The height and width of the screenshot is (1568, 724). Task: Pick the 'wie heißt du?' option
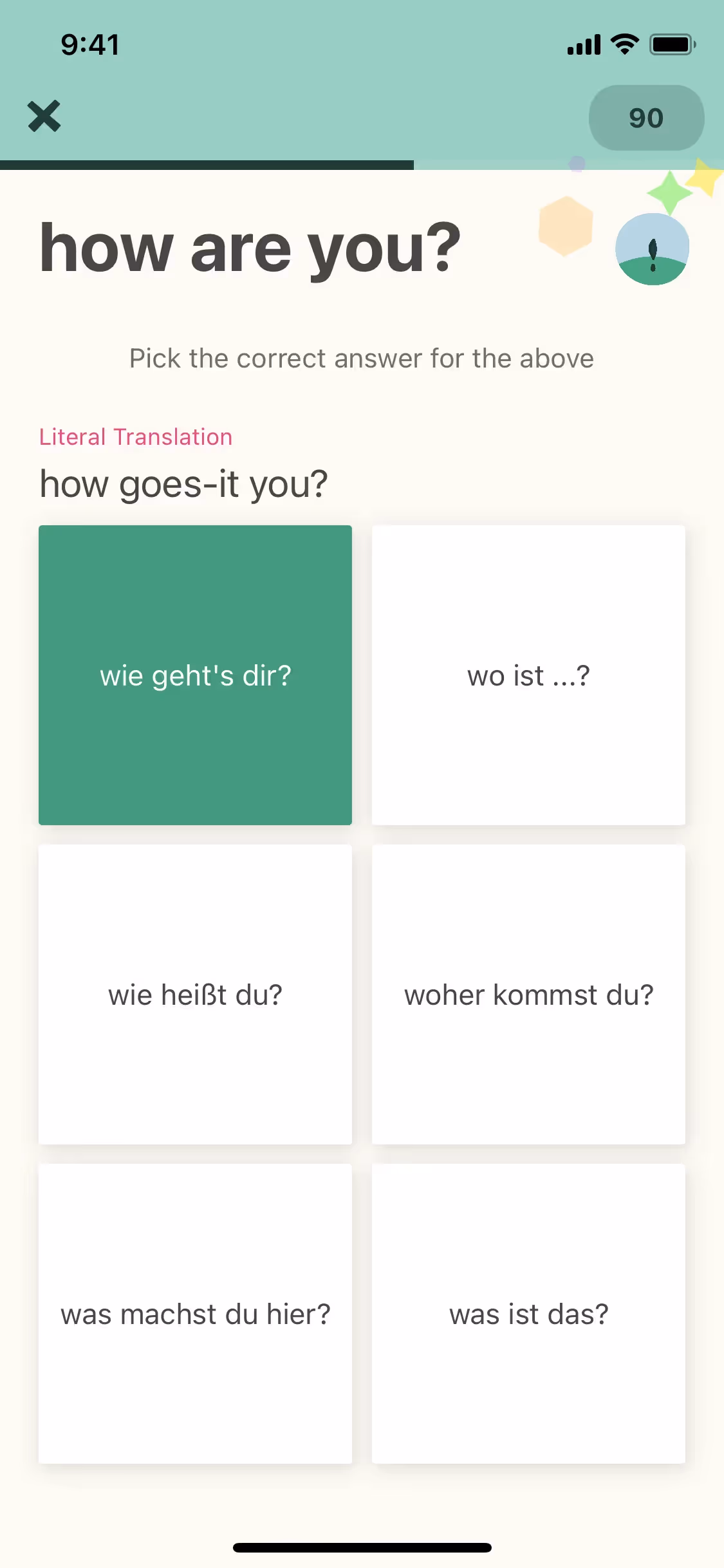195,994
